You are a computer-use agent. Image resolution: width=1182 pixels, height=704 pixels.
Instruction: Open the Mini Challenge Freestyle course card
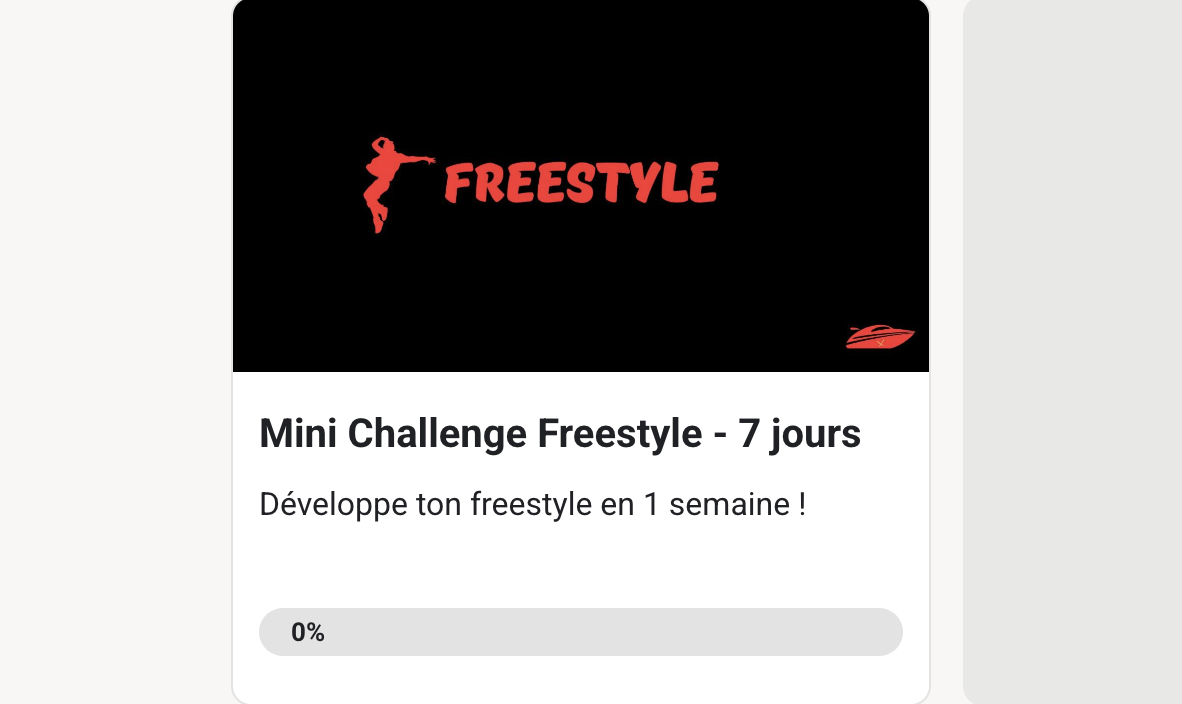click(560, 434)
